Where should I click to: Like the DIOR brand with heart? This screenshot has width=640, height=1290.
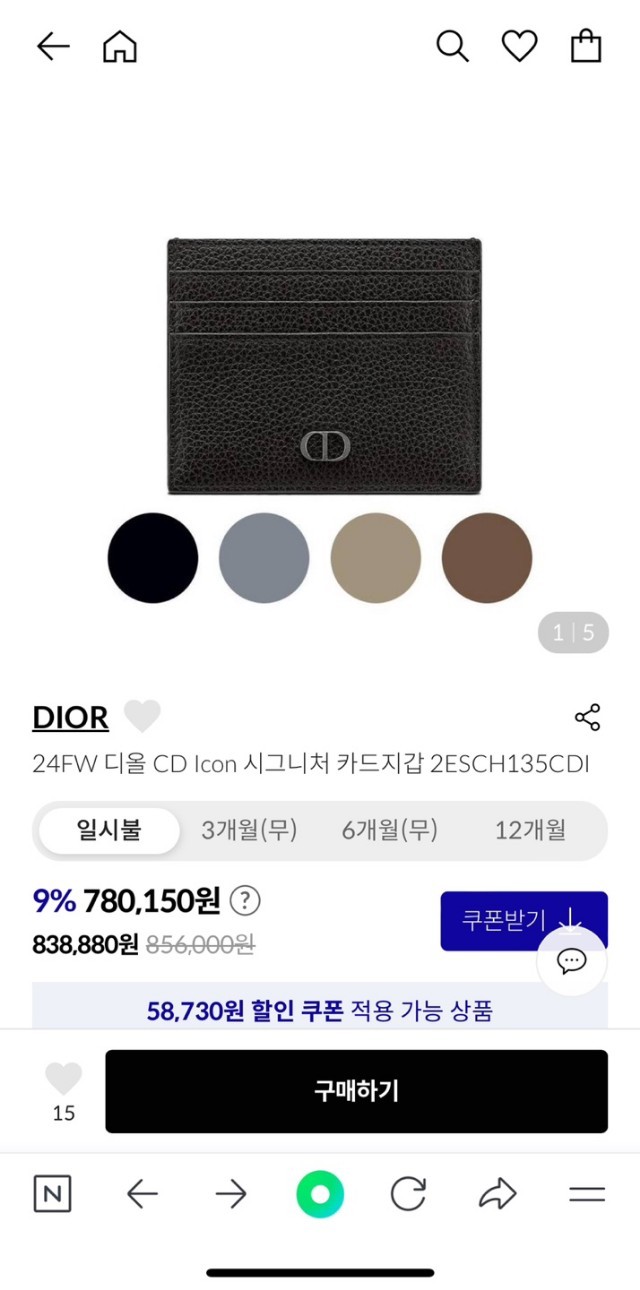pyautogui.click(x=142, y=716)
